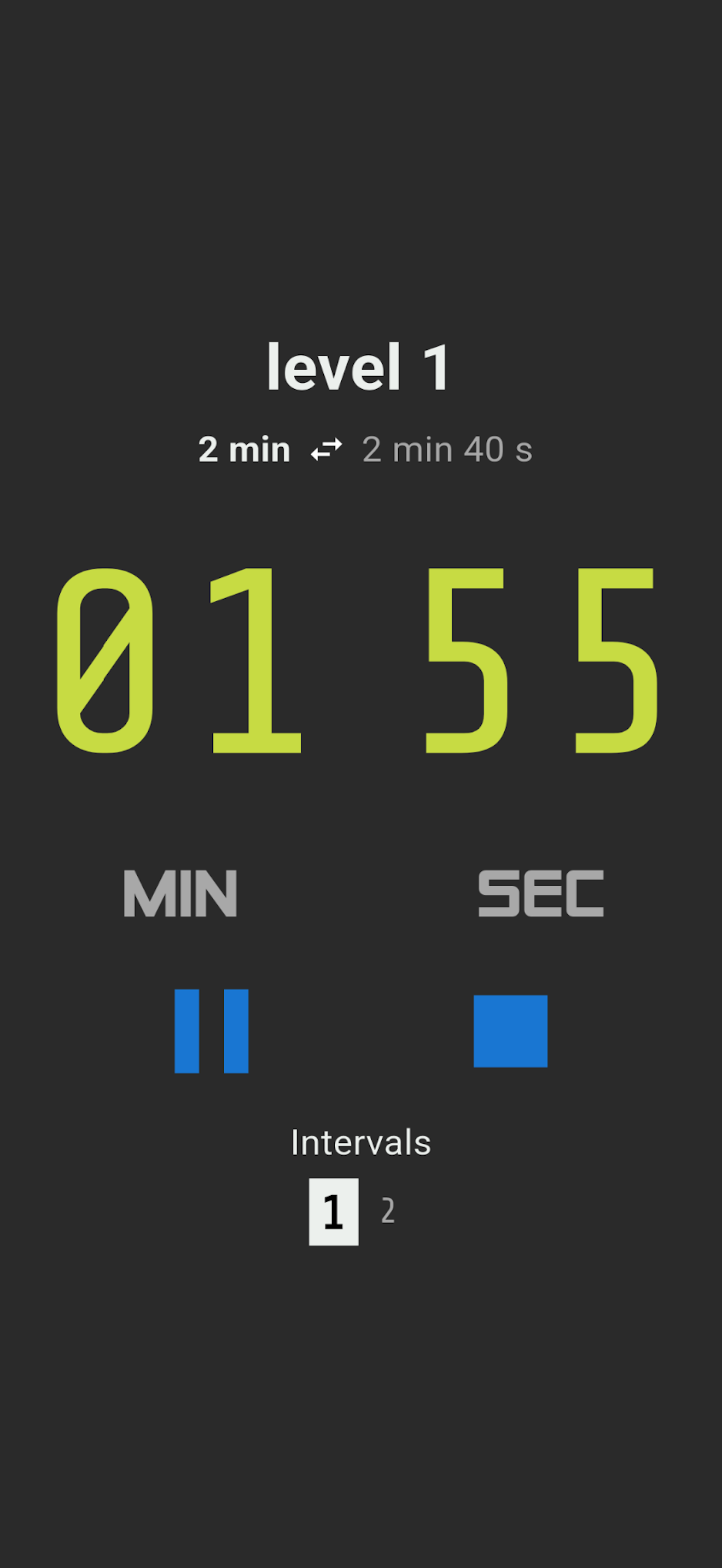
Task: Click the bold 2 min duration text
Action: (x=244, y=449)
